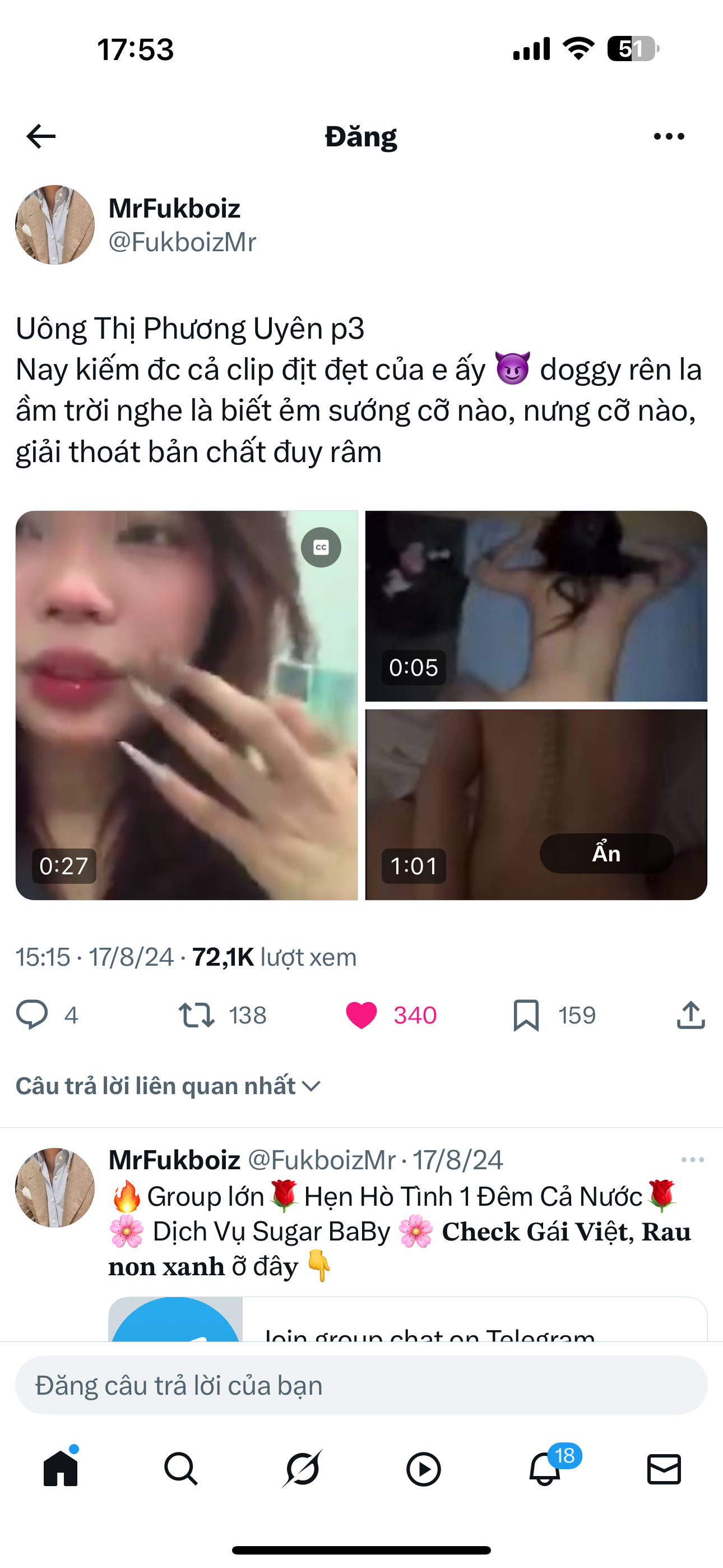Tap the Đăng câu trả lời của bạn field
Viewport: 723px width, 1568px height.
coord(361,1385)
